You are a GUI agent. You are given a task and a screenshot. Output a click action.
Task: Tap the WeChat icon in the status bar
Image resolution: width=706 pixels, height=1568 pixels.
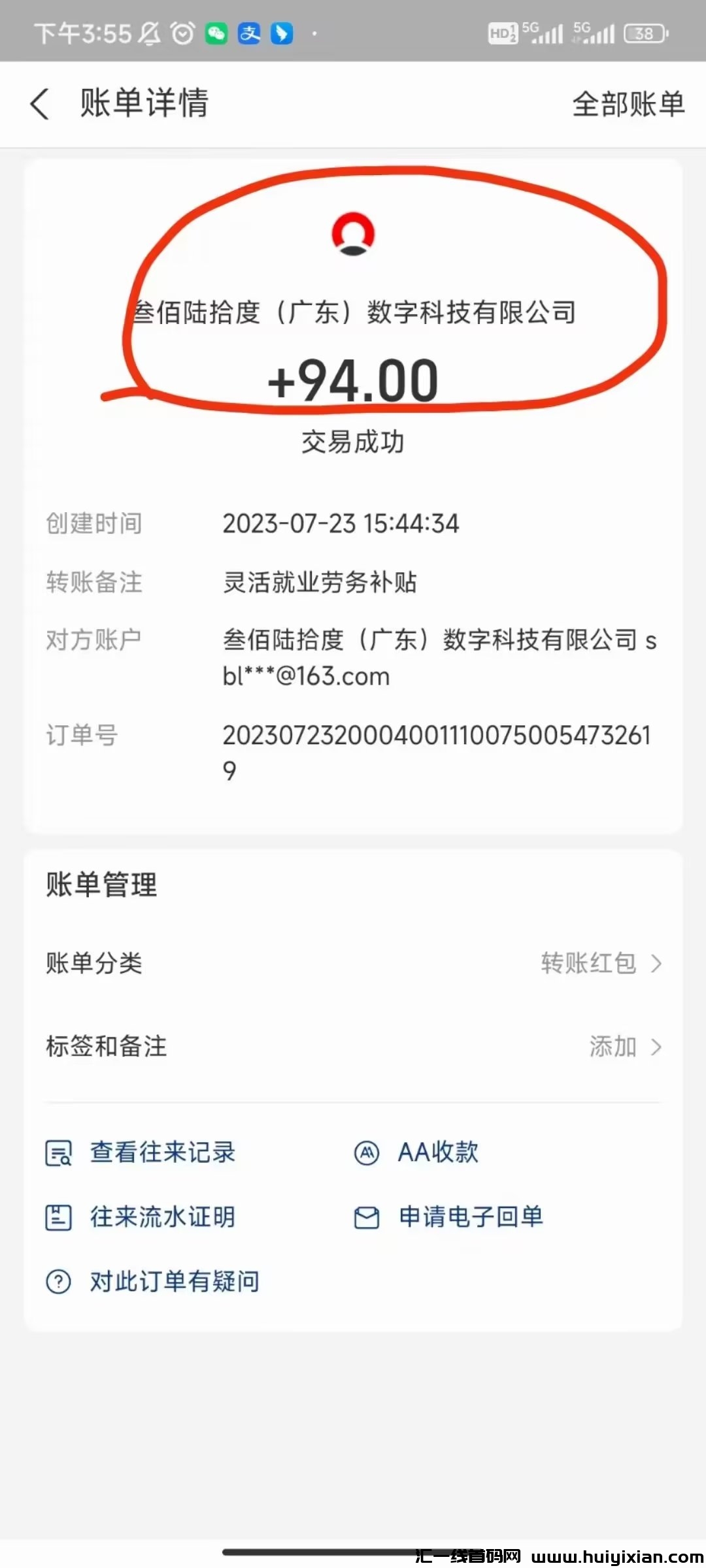[x=216, y=33]
